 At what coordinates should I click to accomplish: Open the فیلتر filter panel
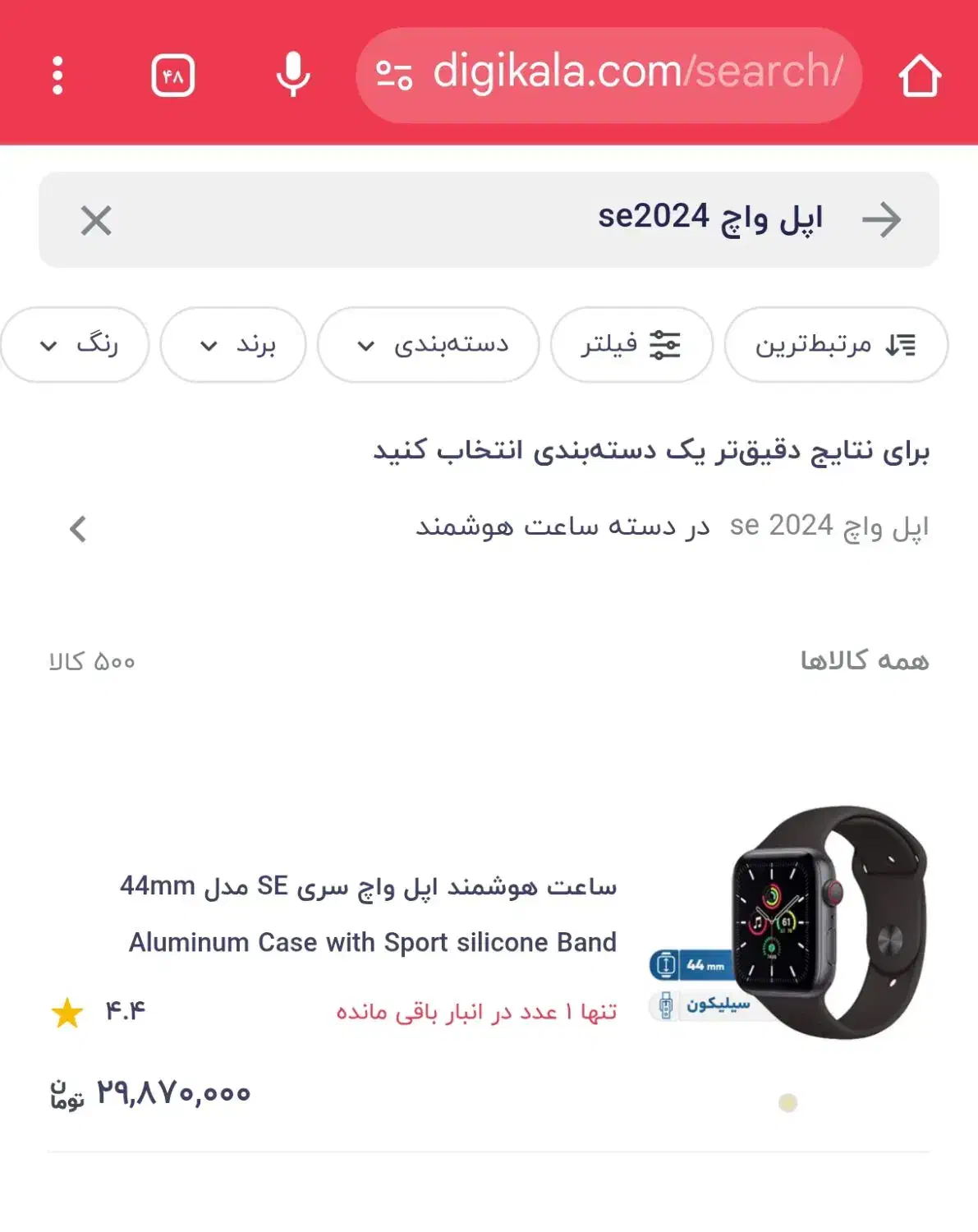(631, 345)
